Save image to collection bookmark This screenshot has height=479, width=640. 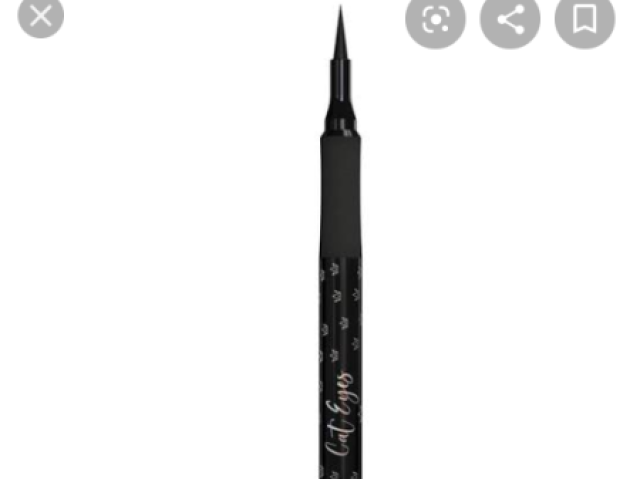585,19
